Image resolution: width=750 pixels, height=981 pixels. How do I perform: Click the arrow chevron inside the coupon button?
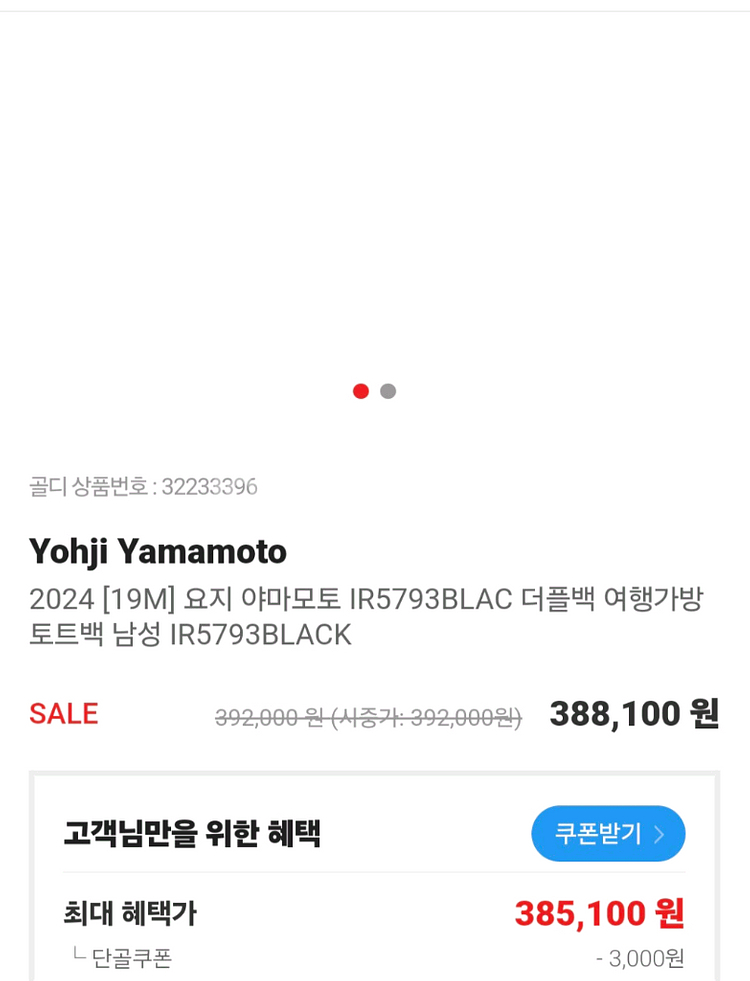click(x=658, y=833)
